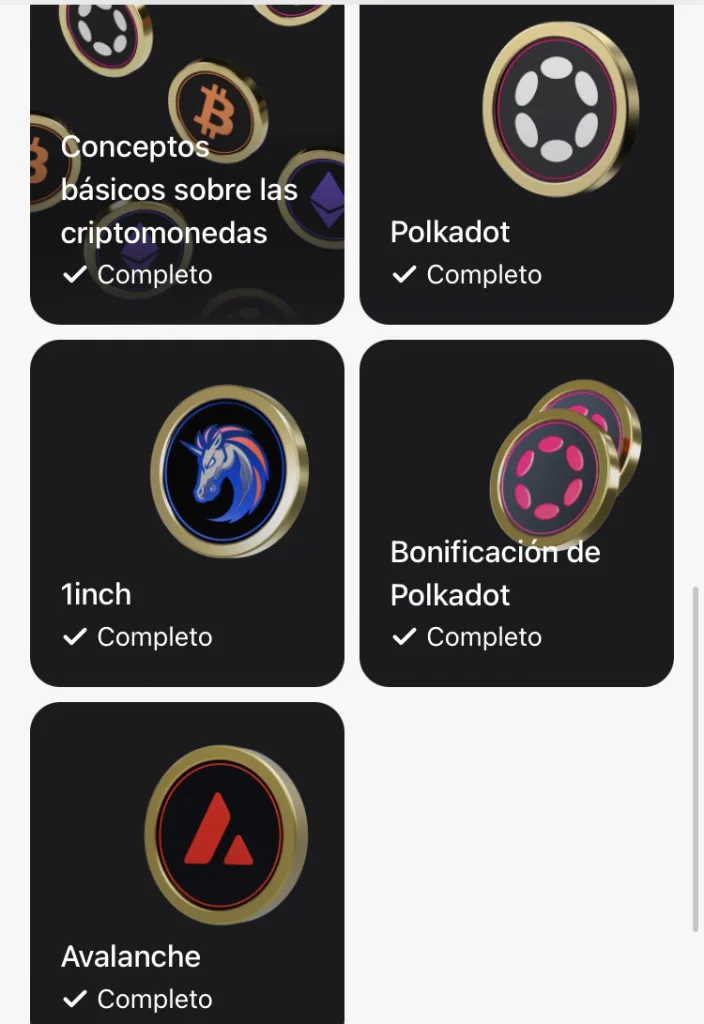704x1024 pixels.
Task: Select the 1inch lesson card
Action: [x=187, y=513]
